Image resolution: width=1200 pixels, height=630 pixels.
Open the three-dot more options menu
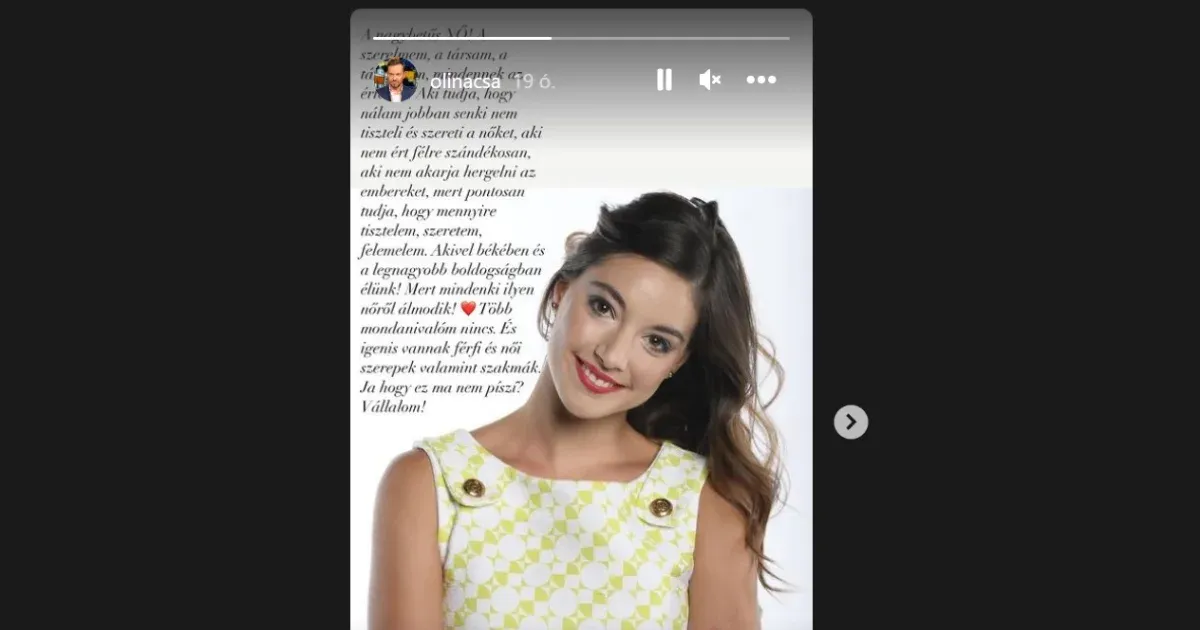click(x=761, y=80)
